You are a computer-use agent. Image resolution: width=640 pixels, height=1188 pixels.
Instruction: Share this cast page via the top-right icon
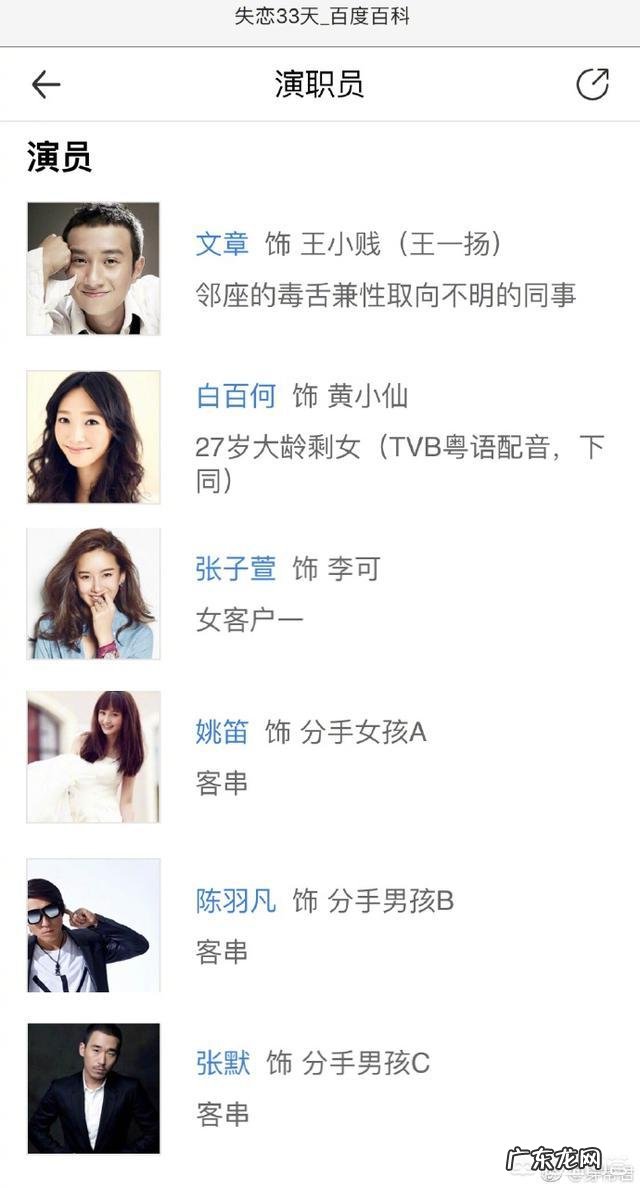pyautogui.click(x=592, y=85)
